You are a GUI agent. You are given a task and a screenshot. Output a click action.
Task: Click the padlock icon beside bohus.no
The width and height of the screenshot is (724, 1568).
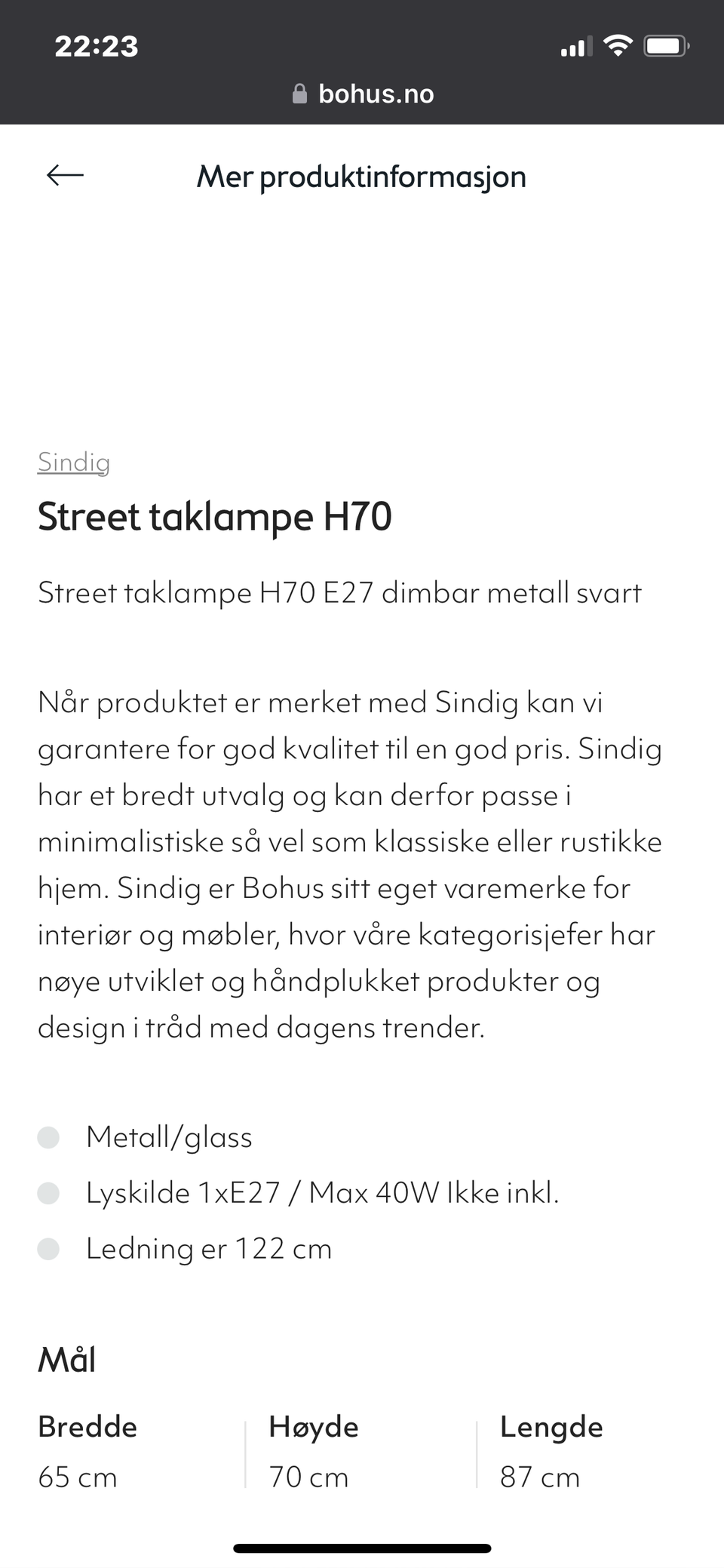click(x=299, y=92)
